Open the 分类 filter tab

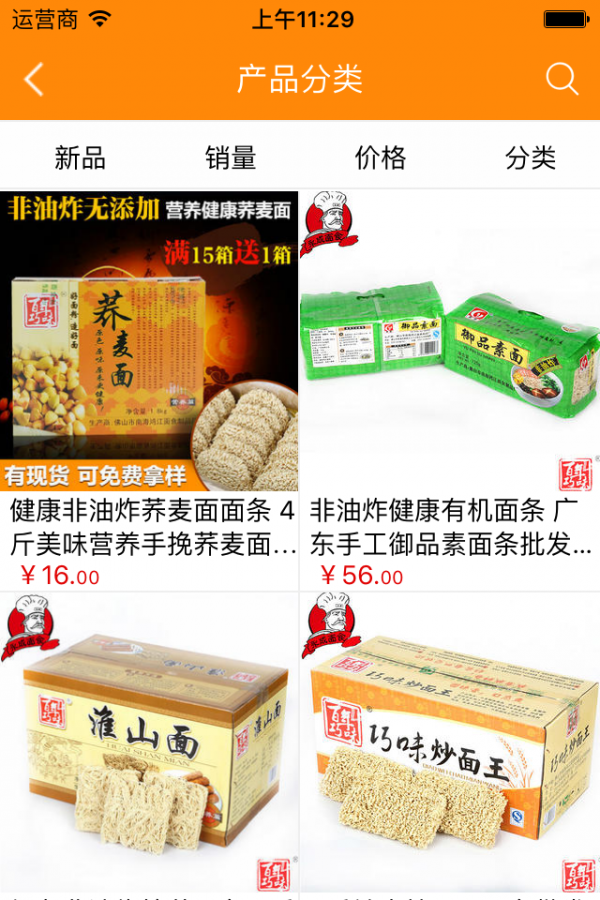point(530,157)
